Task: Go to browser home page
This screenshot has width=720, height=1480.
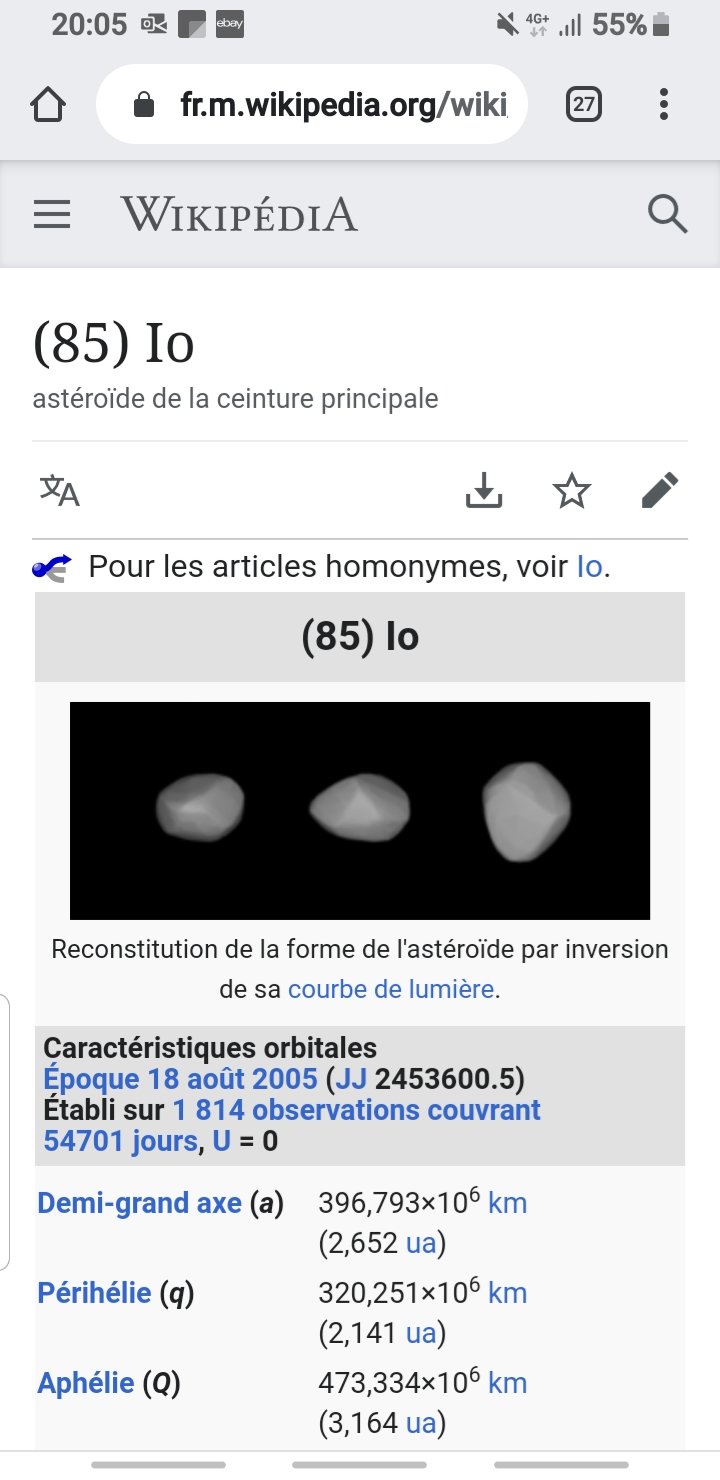Action: point(48,105)
